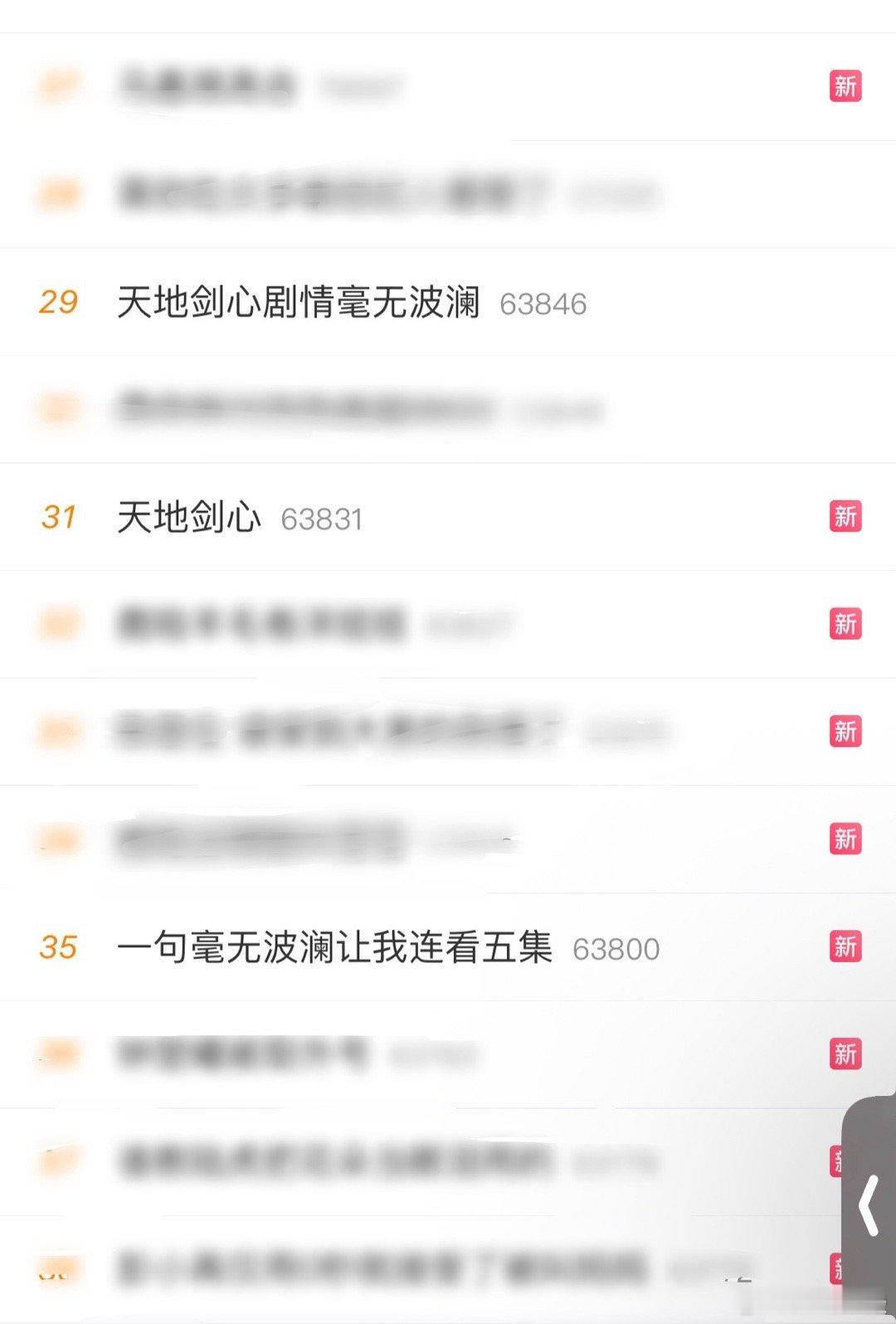The height and width of the screenshot is (1324, 896).
Task: Select the 天地剑心 topic at rank 31
Action: point(190,515)
